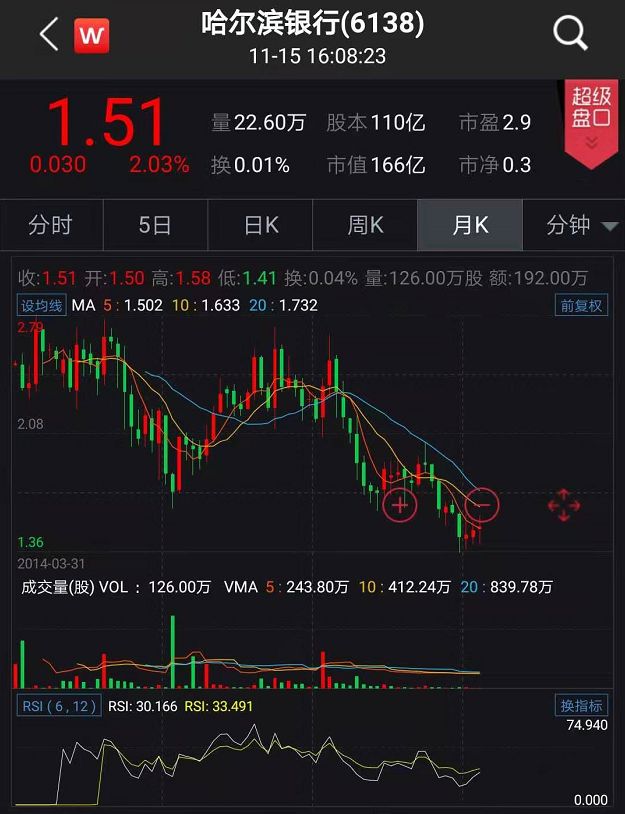Change the 前复权 adjustment option

[x=581, y=306]
